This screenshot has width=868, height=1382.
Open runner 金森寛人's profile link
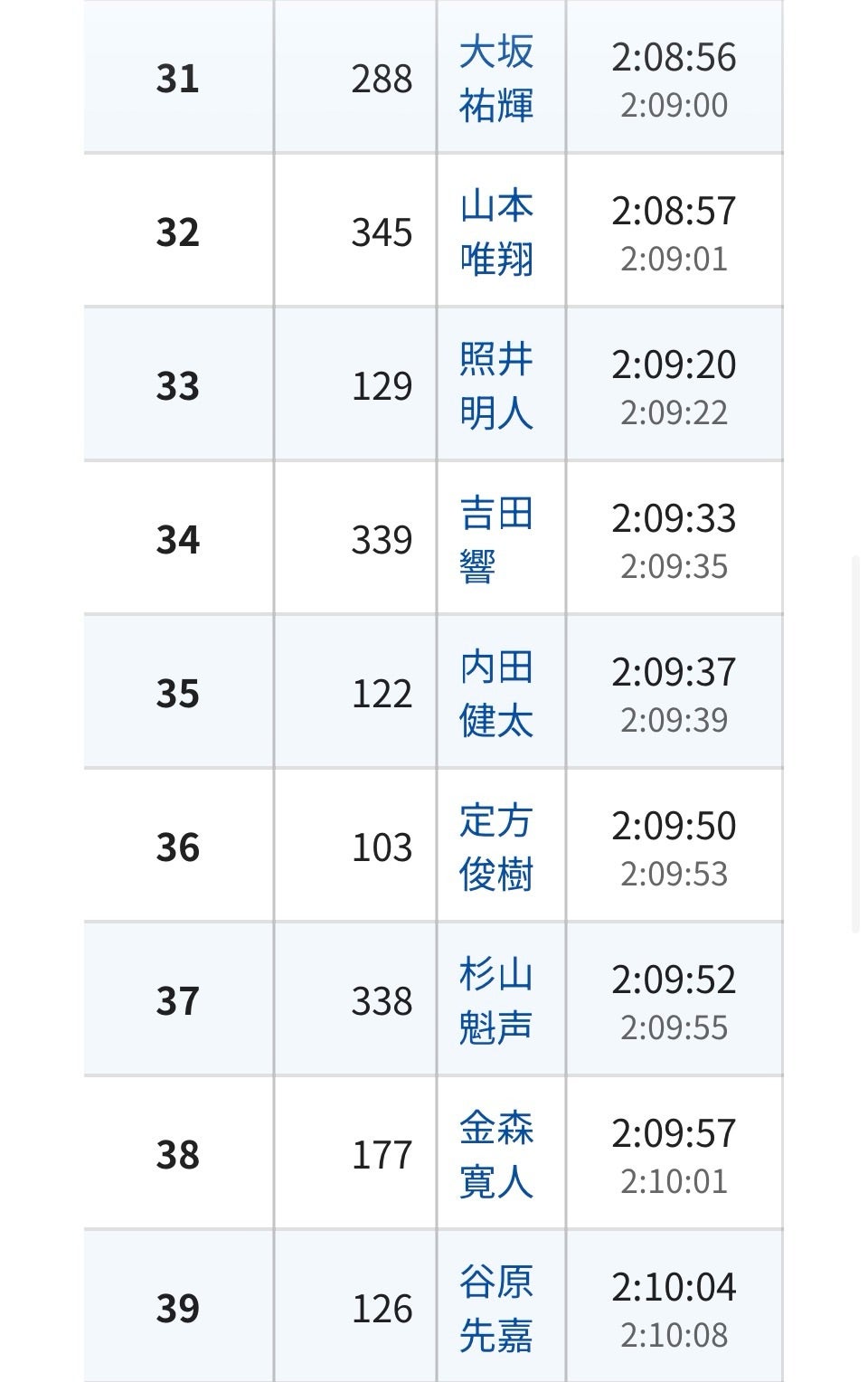[495, 1155]
